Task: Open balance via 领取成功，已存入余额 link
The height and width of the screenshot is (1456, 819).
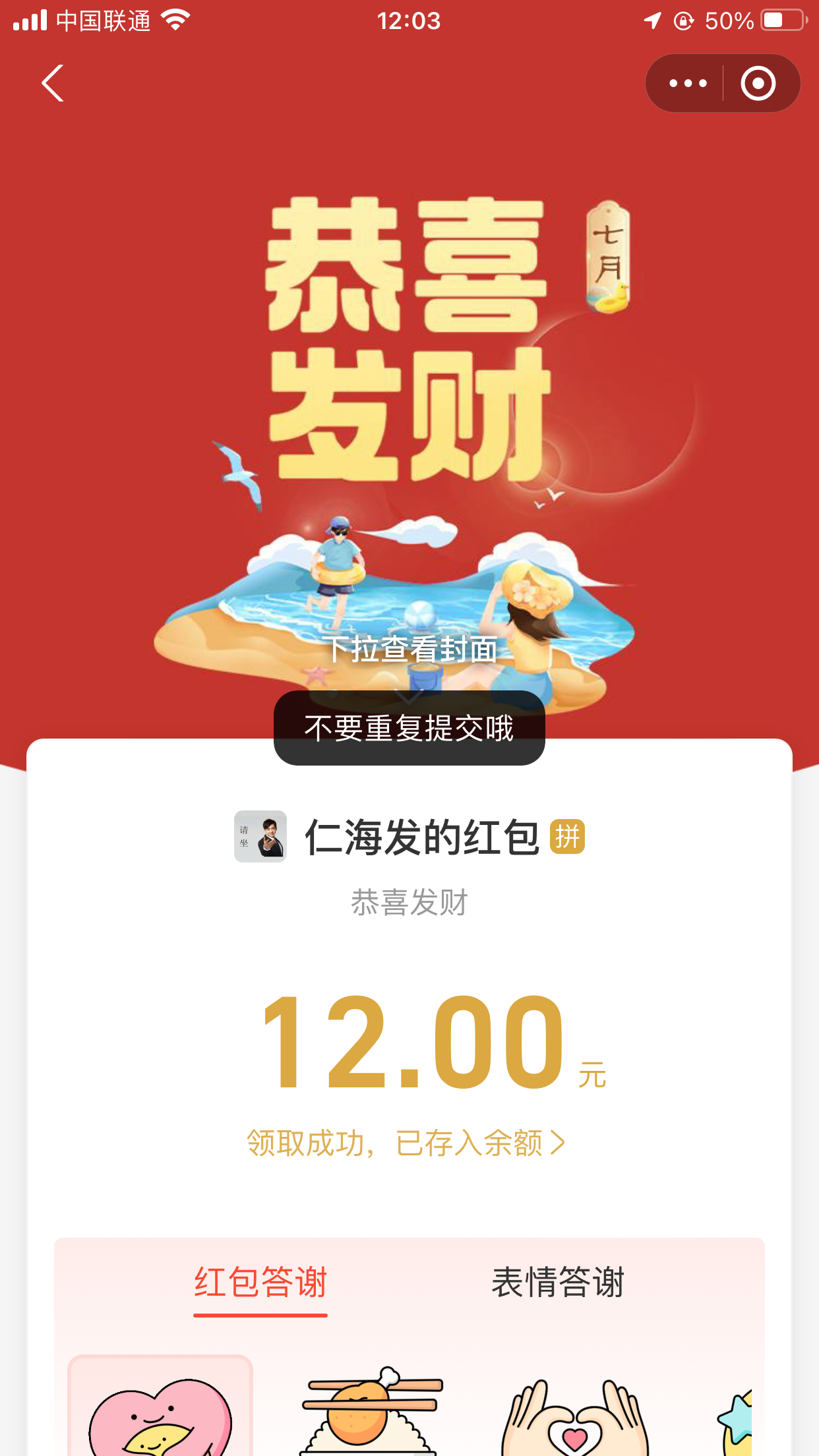Action: [406, 1143]
